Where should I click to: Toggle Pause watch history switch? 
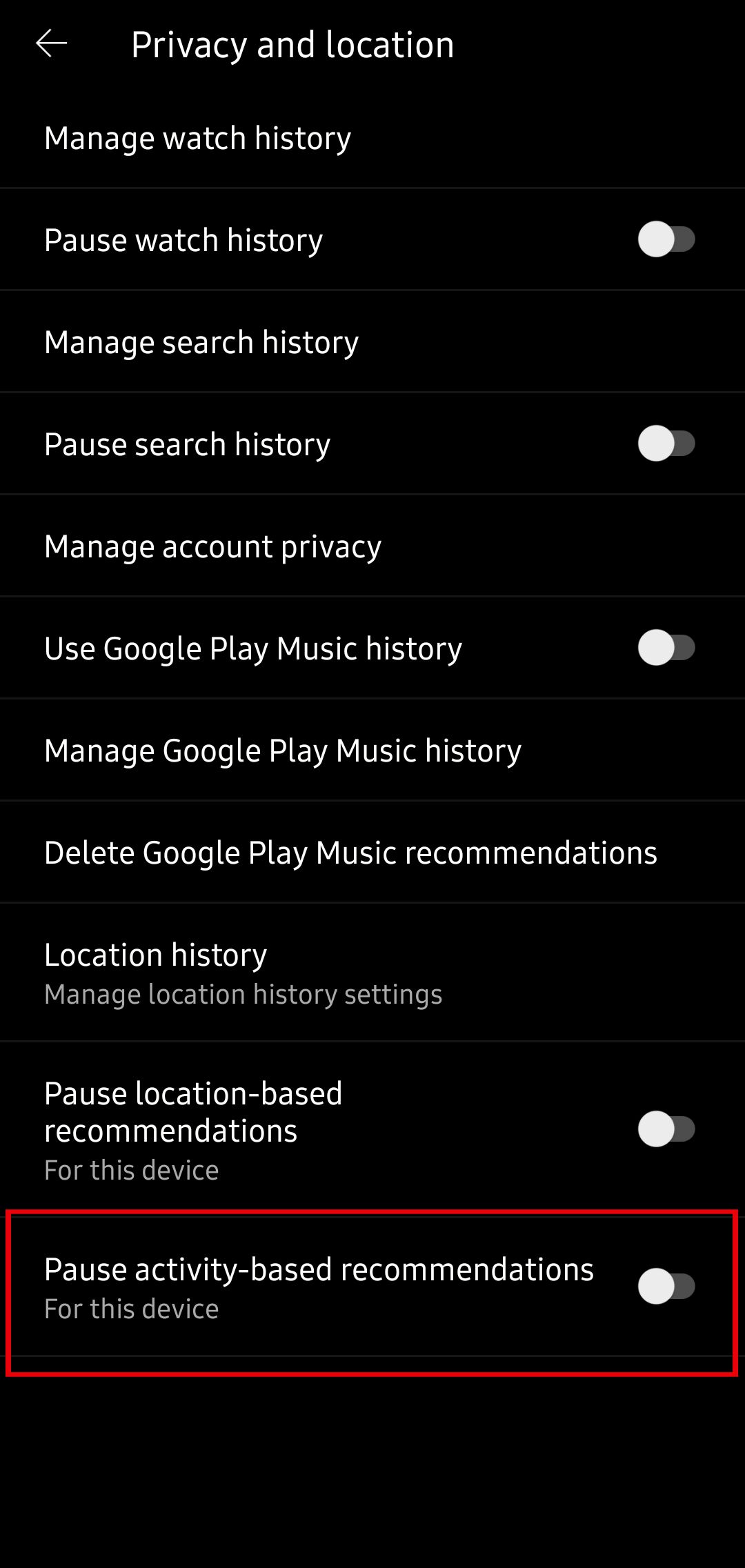click(666, 240)
